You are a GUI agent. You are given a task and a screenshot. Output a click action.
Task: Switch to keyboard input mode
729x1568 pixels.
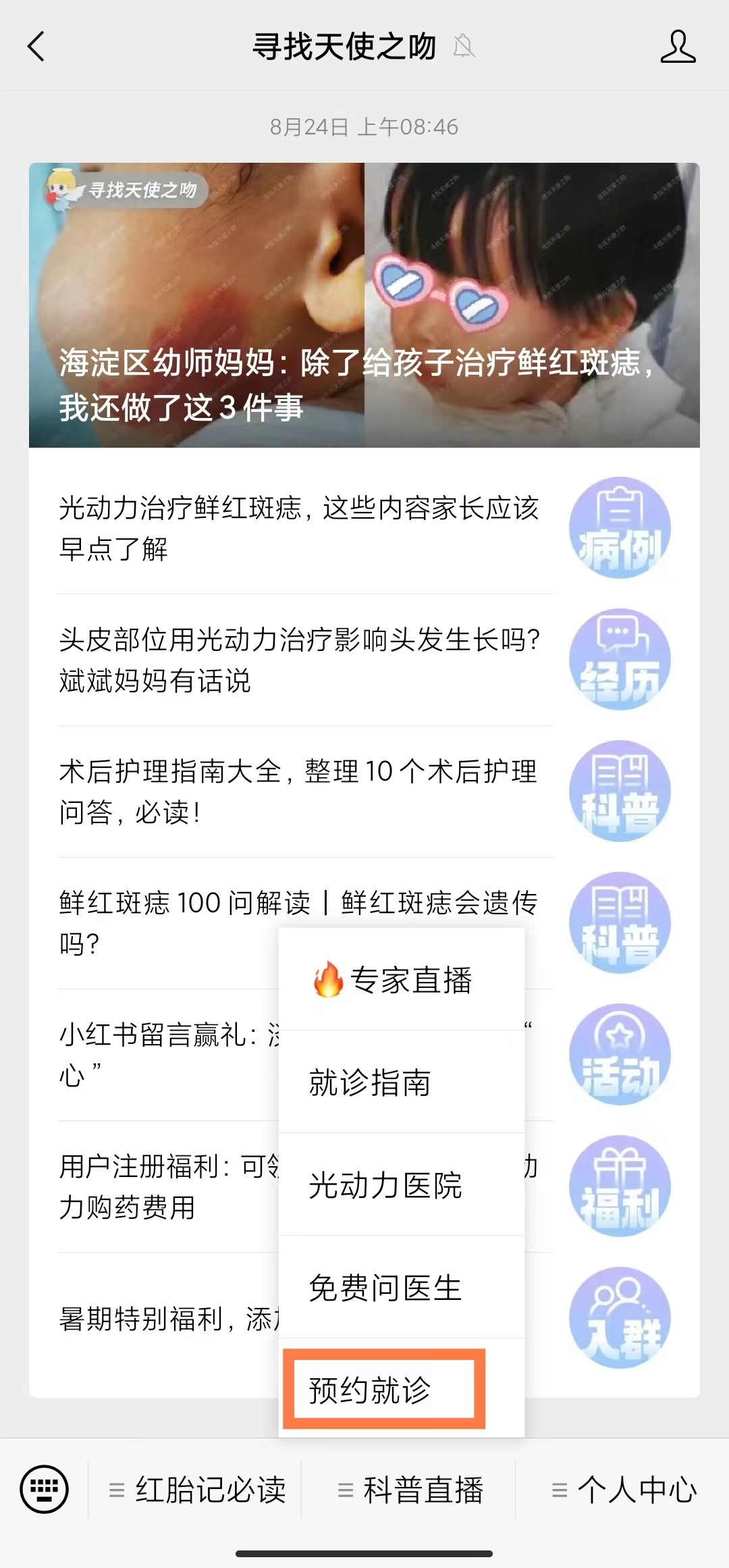tap(45, 1490)
